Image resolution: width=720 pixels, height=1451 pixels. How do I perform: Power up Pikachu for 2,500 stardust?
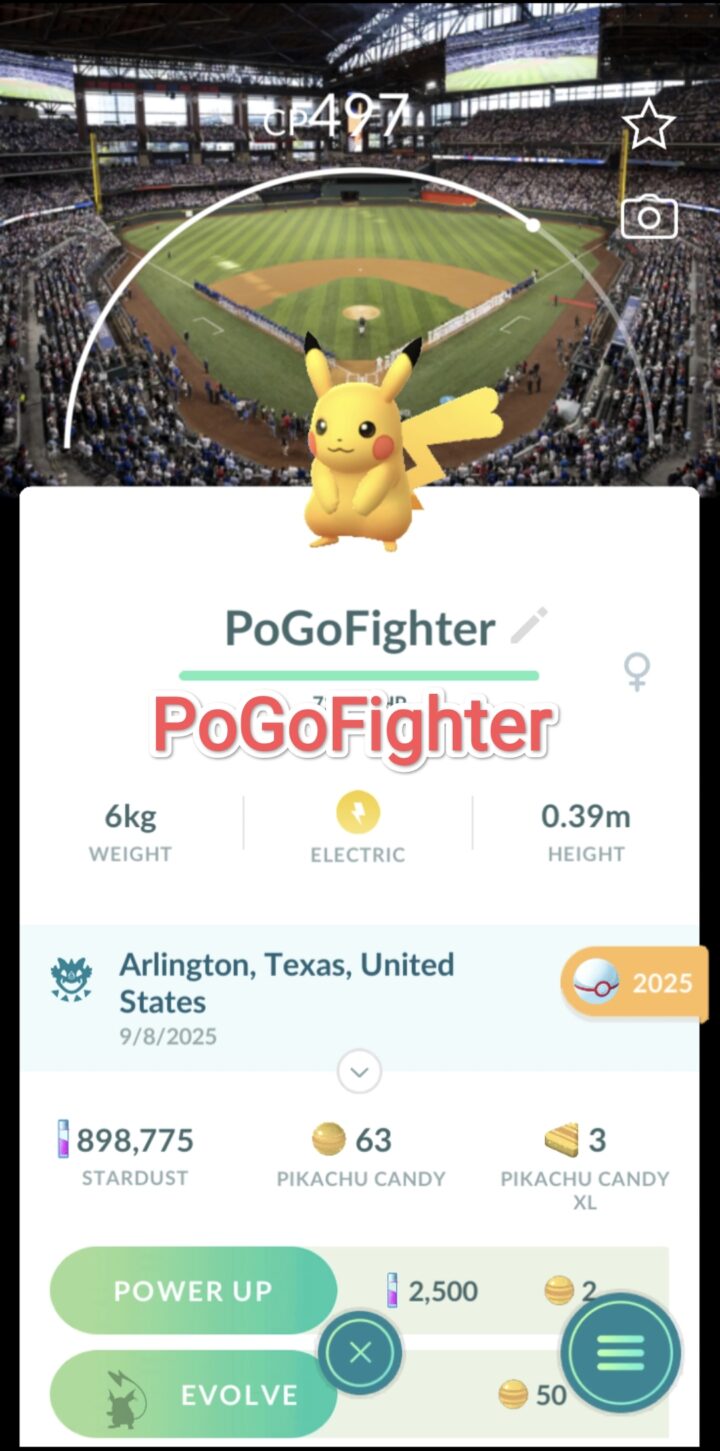coord(193,1290)
